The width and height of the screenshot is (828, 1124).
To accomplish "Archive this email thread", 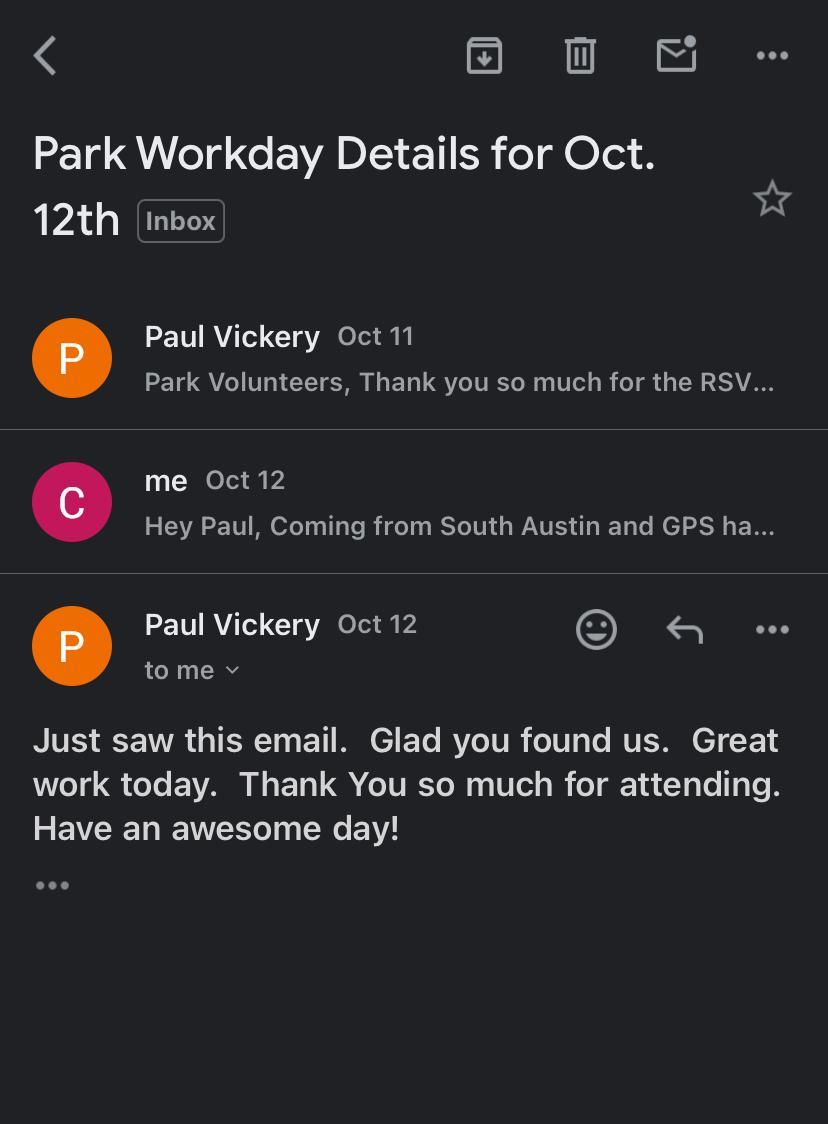I will coord(484,56).
